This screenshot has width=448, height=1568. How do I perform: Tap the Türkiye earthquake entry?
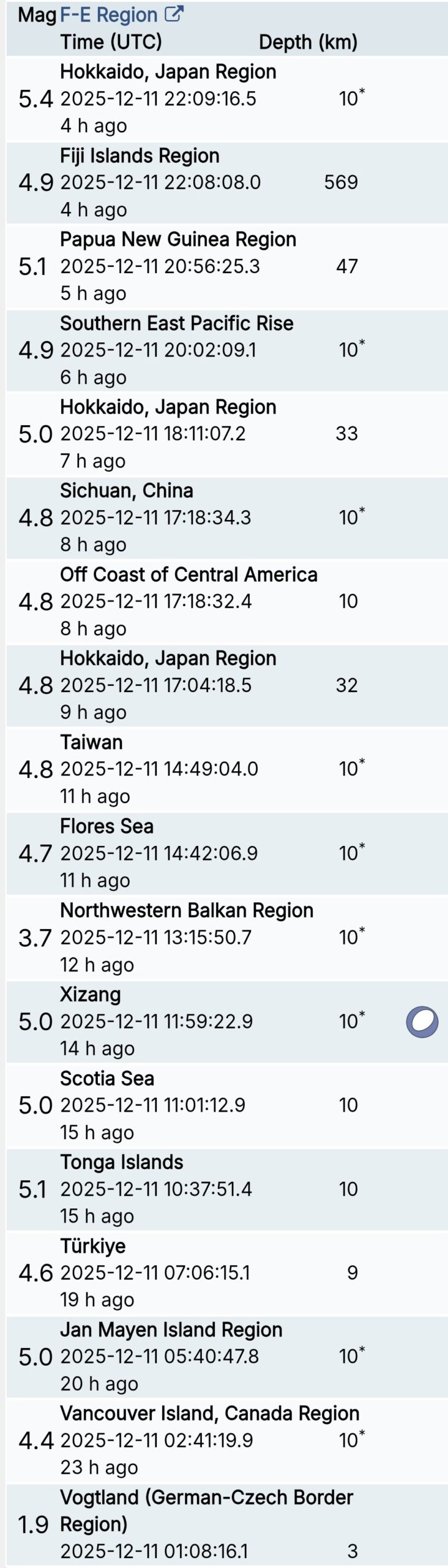pos(92,1246)
